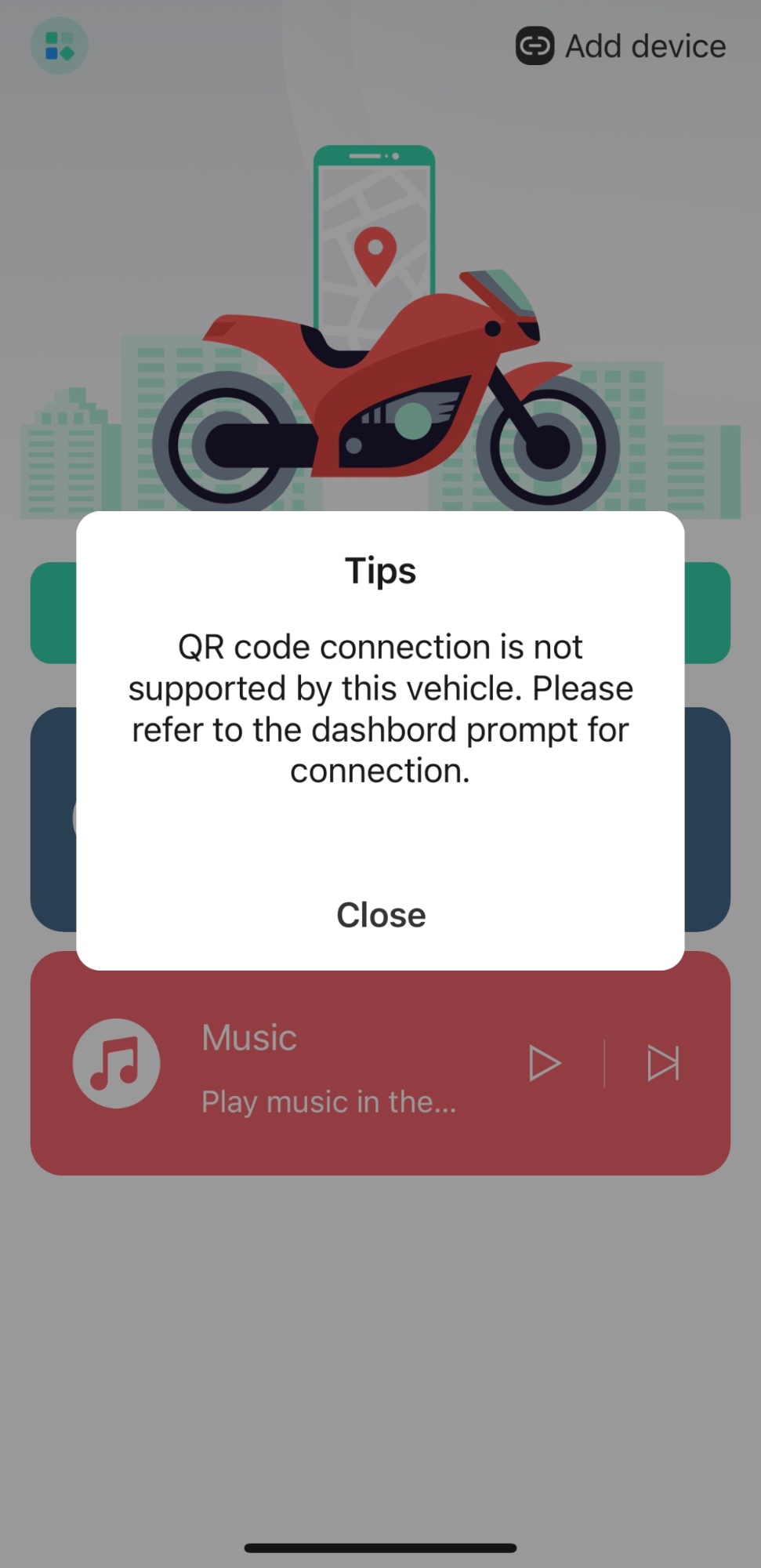This screenshot has width=761, height=1568.
Task: Tap Add device at the top
Action: [621, 46]
